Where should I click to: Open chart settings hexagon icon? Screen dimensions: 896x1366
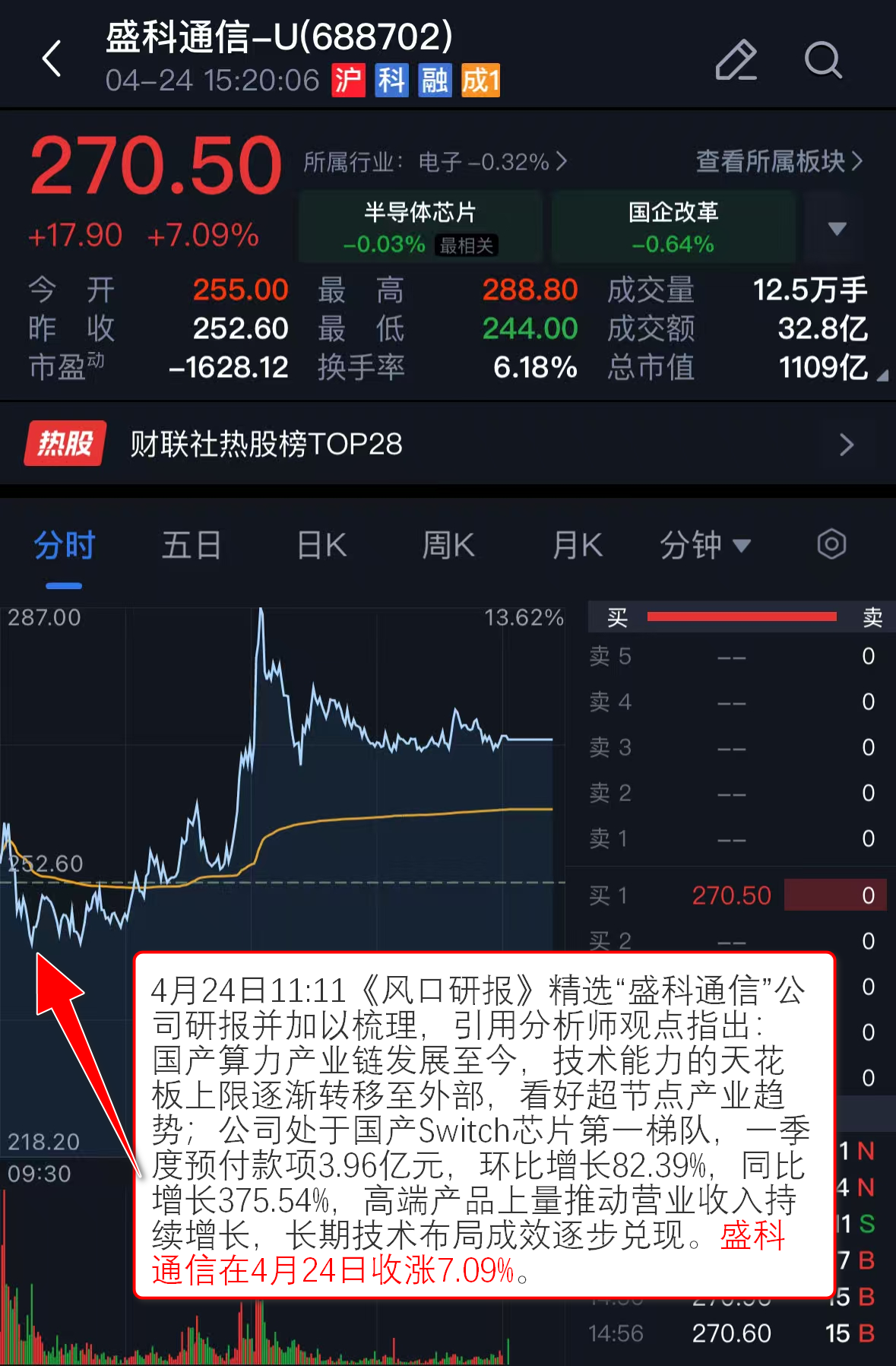coord(831,544)
